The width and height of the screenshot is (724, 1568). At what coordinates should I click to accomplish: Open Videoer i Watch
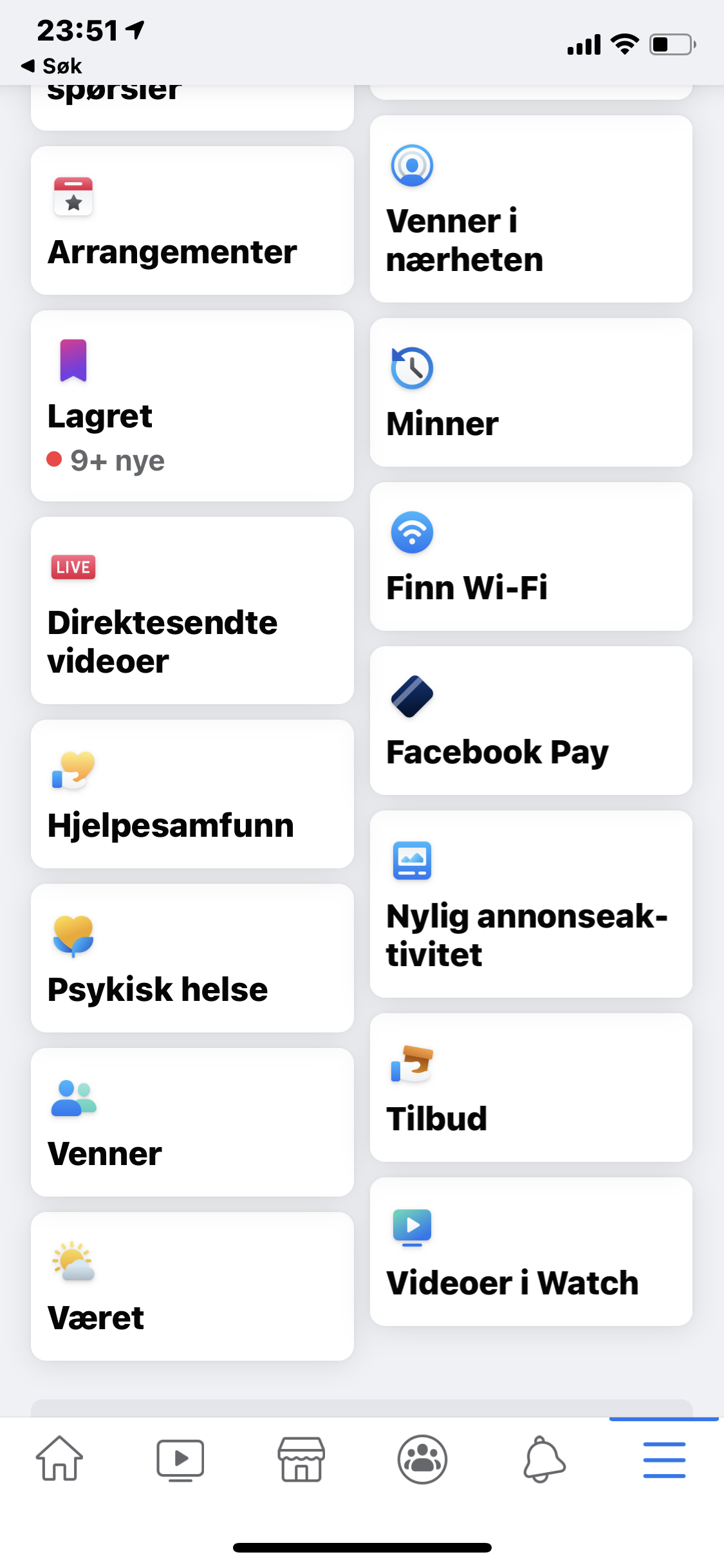tap(531, 1252)
